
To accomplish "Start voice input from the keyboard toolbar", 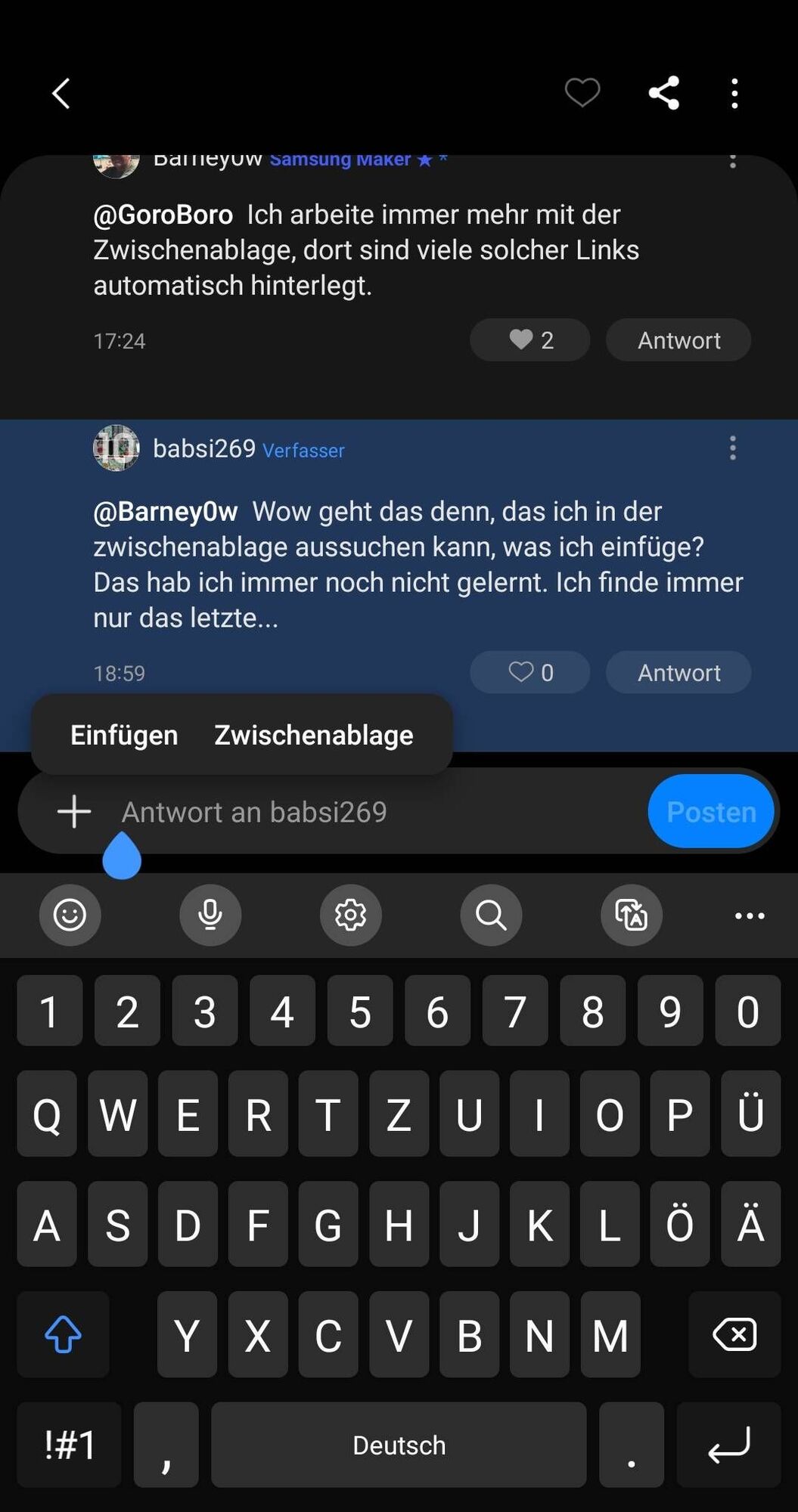I will (210, 915).
